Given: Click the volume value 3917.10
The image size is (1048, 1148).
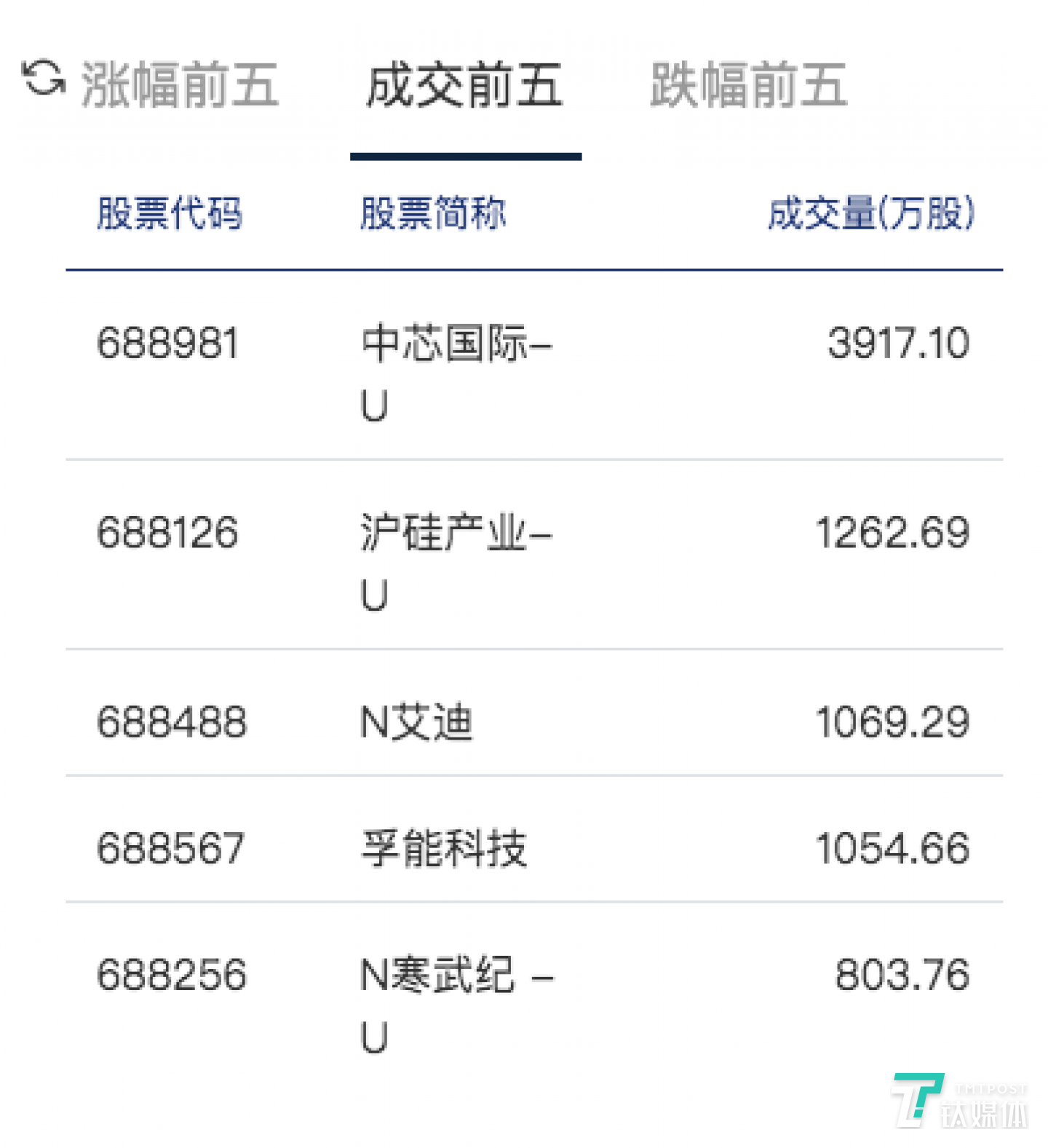Looking at the screenshot, I should (899, 344).
